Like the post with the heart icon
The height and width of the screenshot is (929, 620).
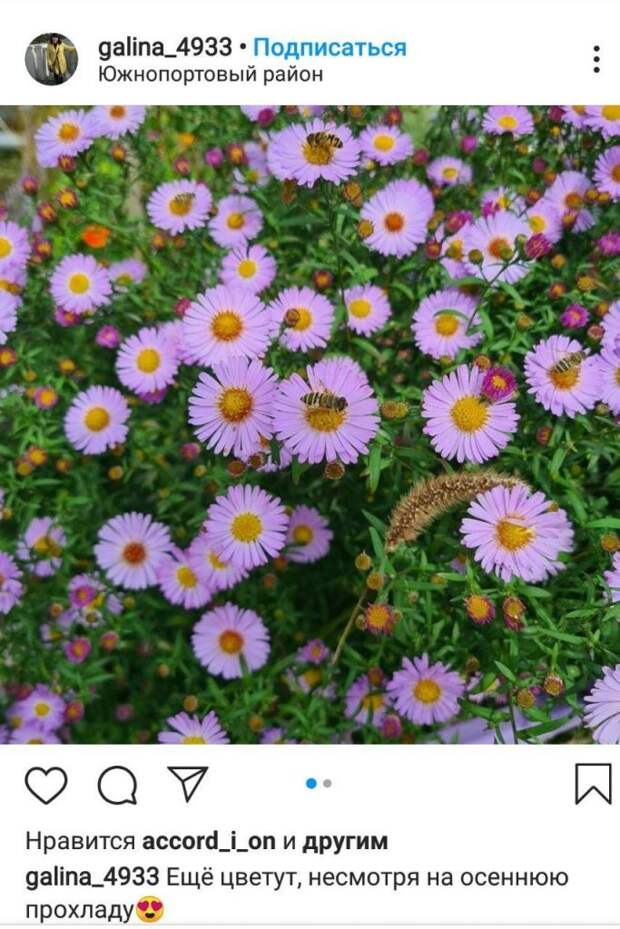[46, 785]
